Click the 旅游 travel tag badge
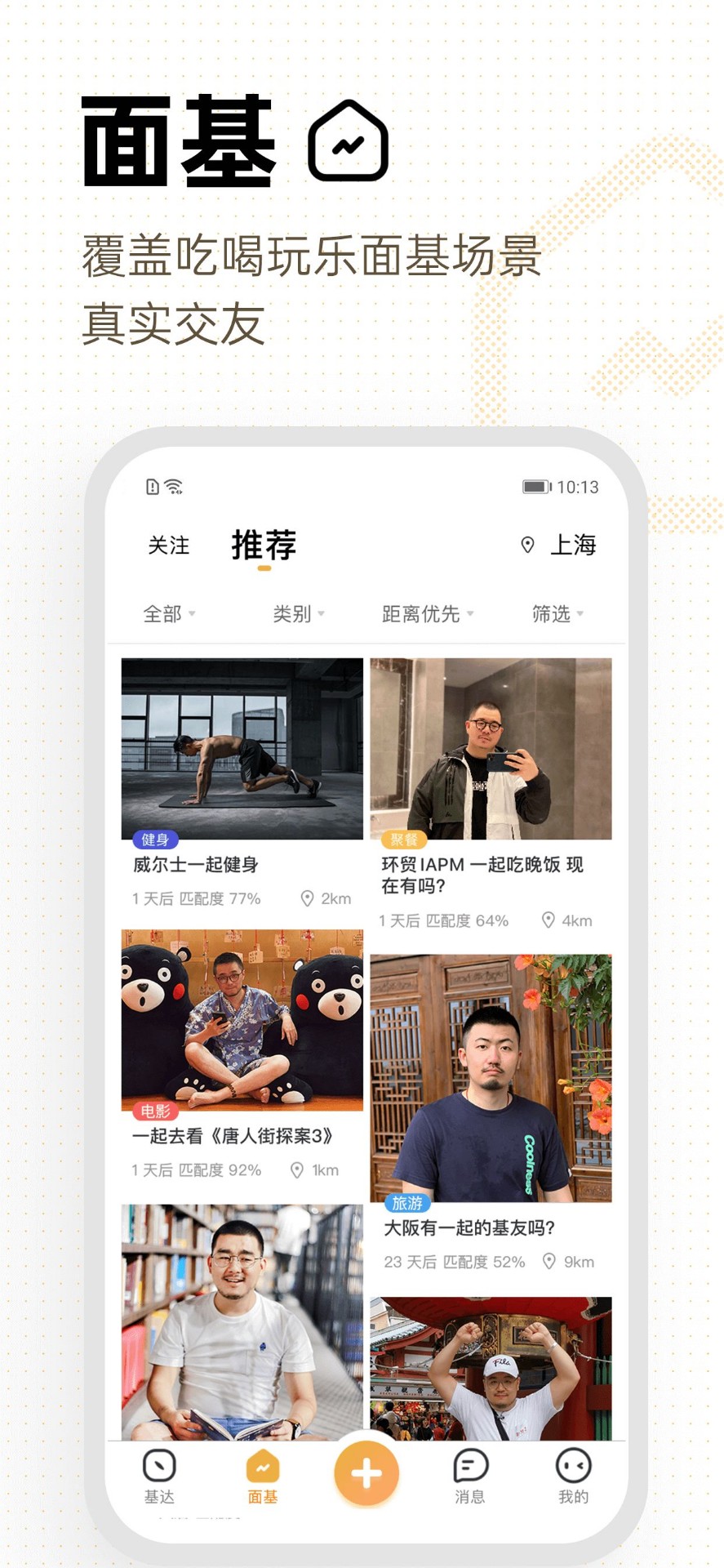 (x=407, y=1204)
